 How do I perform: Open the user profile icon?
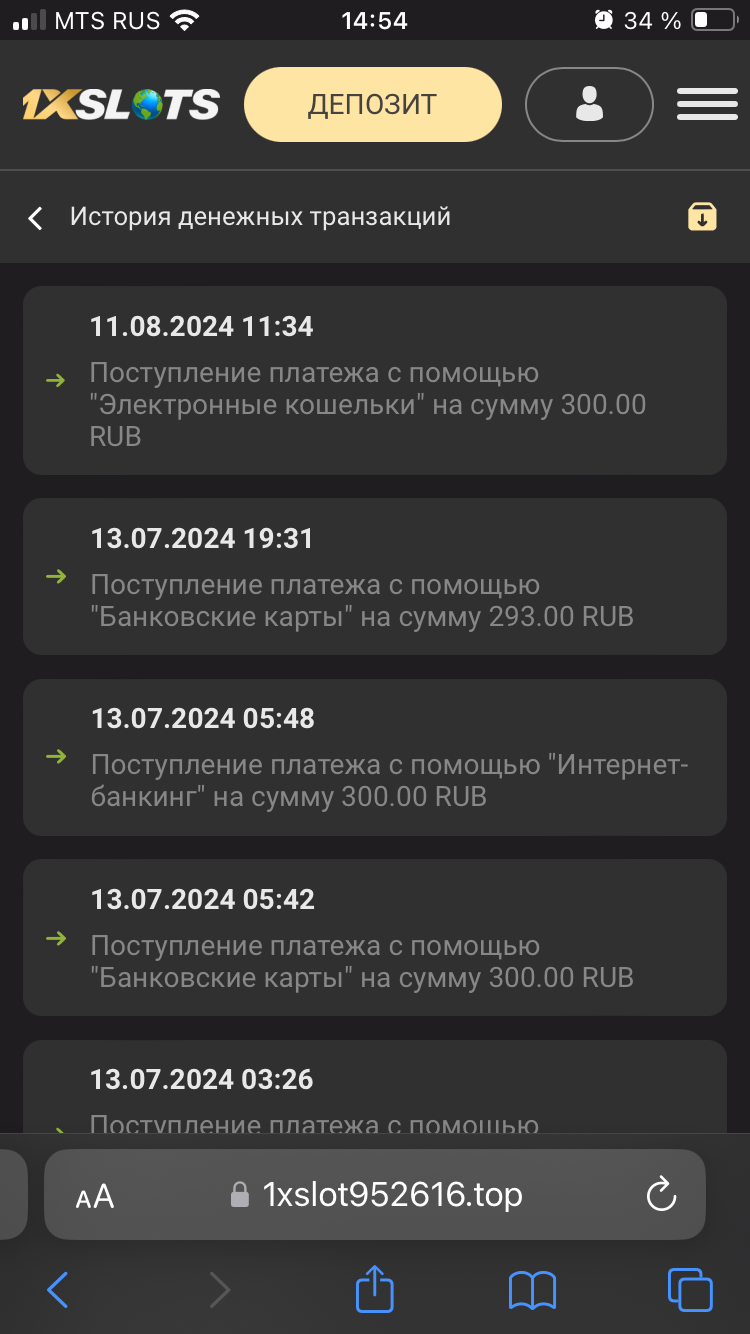(589, 104)
